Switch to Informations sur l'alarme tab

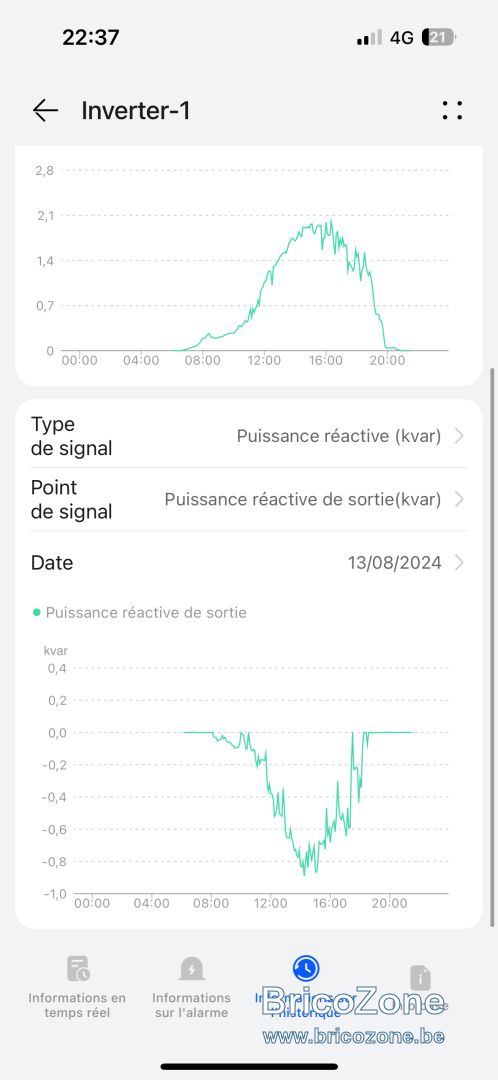point(191,987)
